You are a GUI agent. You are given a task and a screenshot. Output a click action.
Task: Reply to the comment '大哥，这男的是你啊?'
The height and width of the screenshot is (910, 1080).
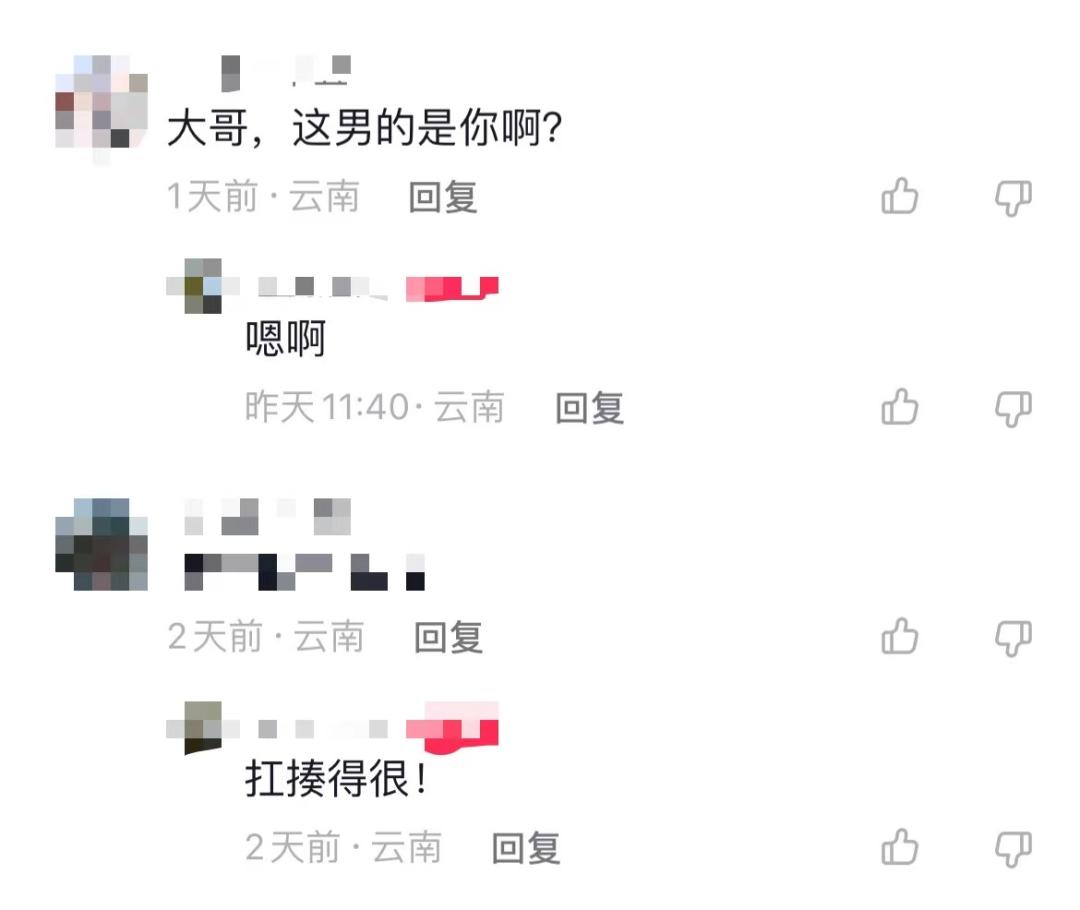(443, 197)
